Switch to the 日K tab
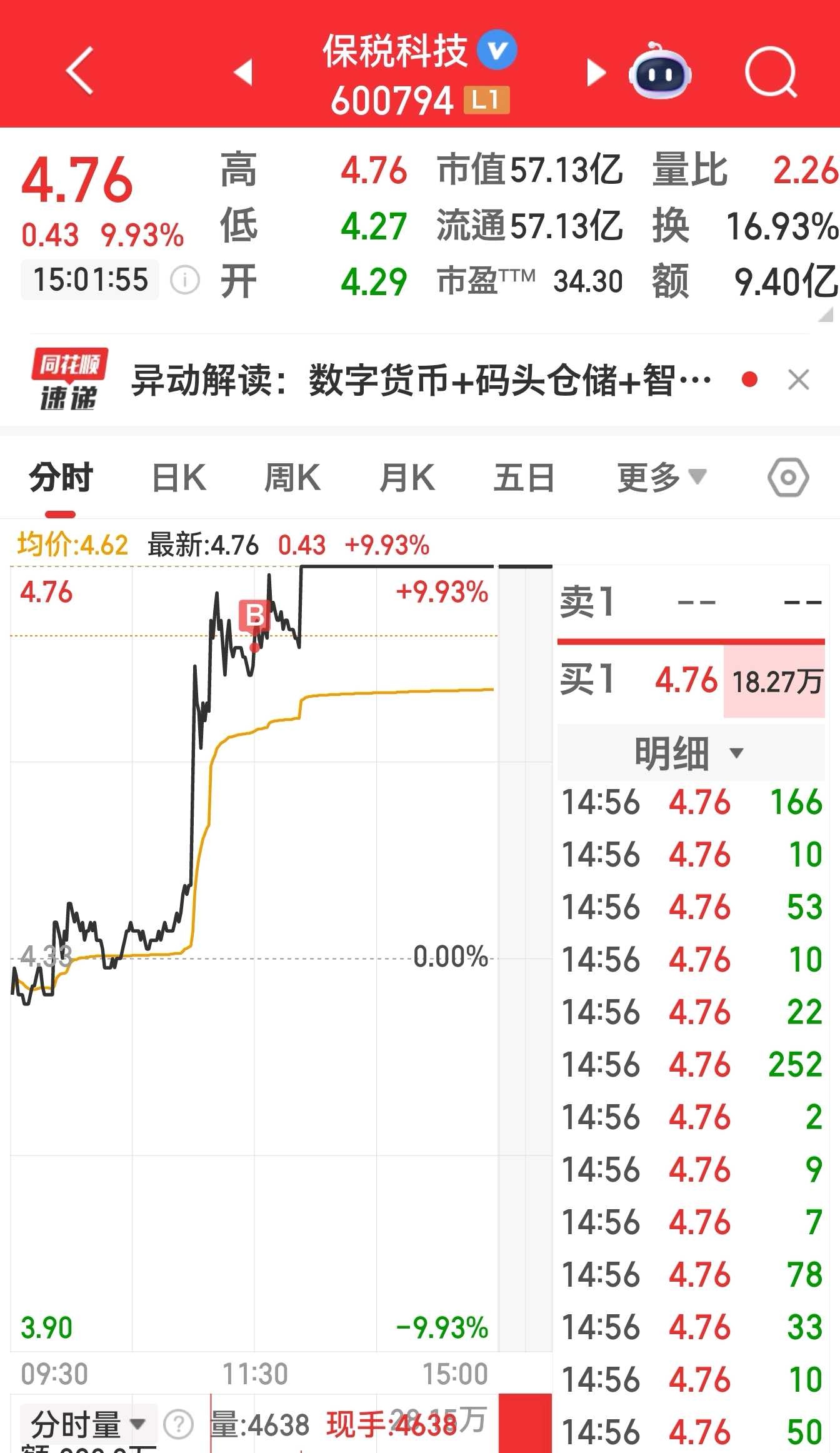This screenshot has height=1453, width=840. [x=178, y=477]
